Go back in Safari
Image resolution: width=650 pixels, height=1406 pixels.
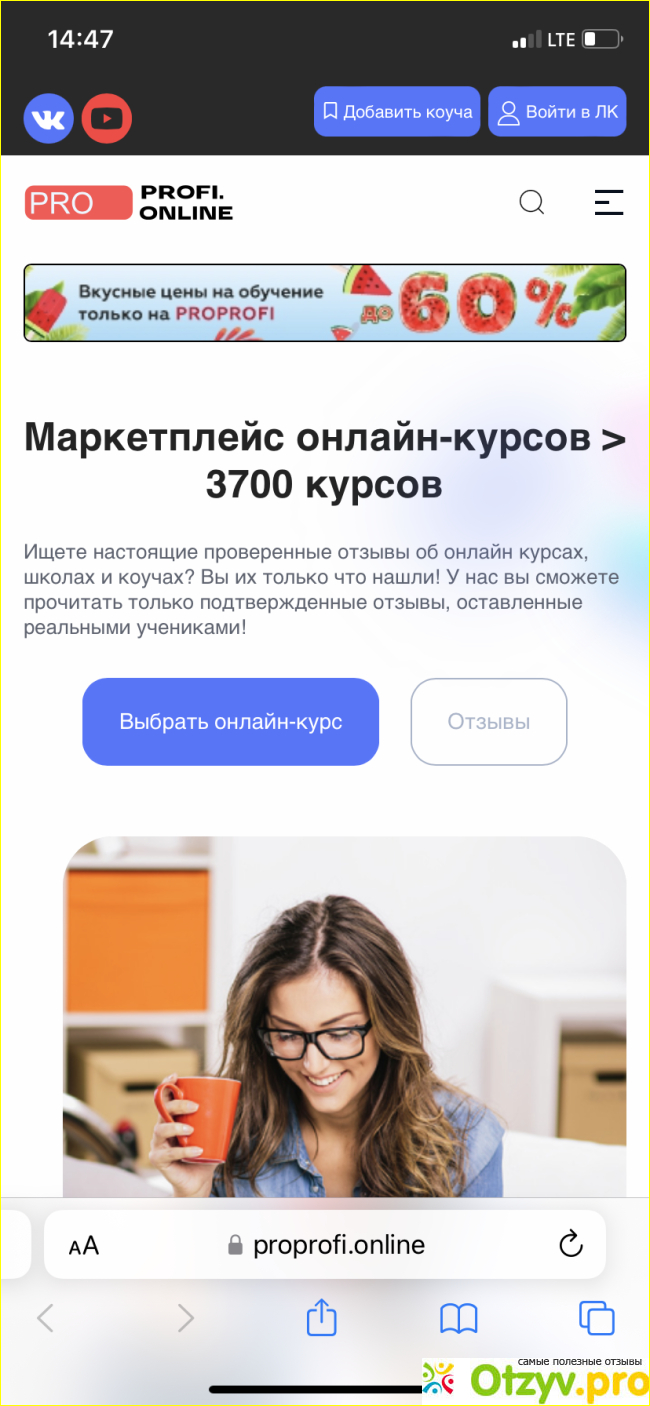click(x=45, y=1318)
